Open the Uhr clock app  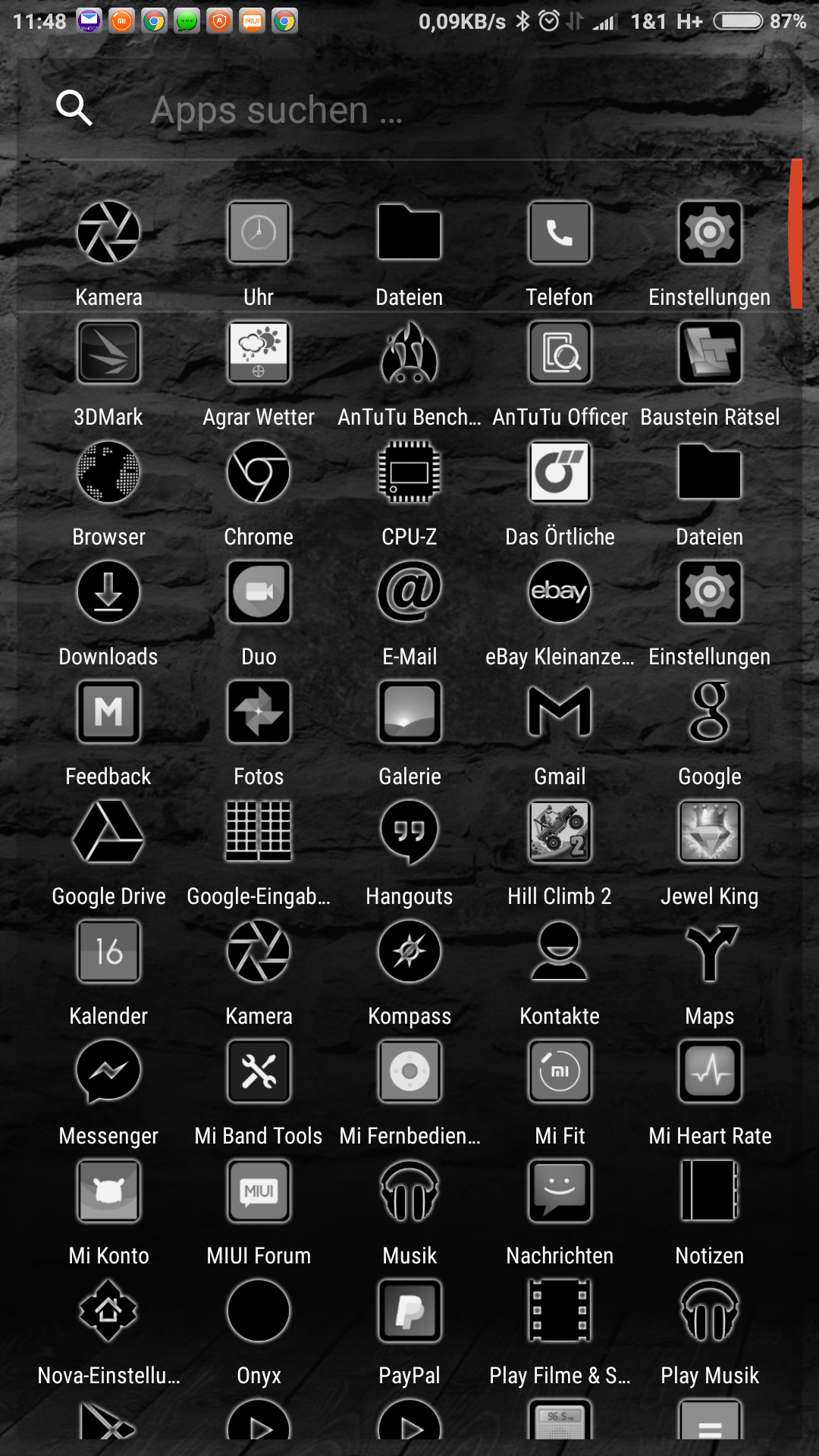pyautogui.click(x=259, y=233)
